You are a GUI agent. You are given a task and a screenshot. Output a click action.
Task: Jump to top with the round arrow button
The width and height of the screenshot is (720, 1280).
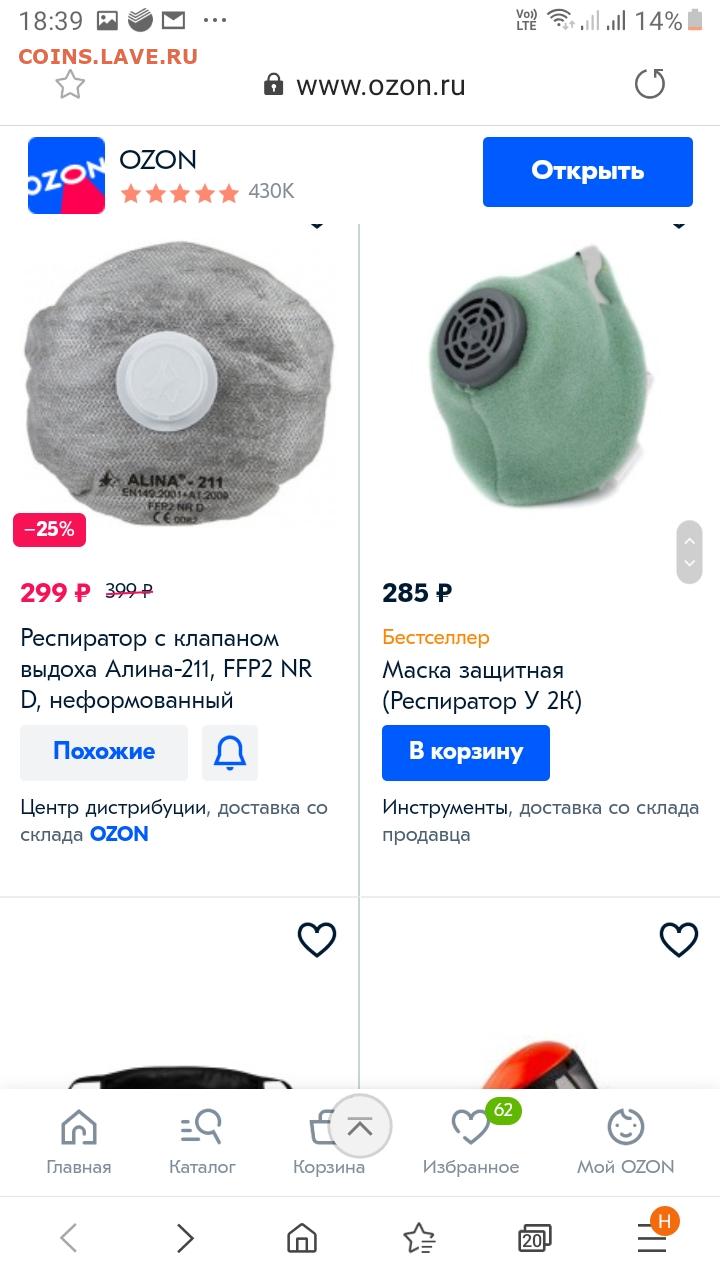pos(360,1127)
